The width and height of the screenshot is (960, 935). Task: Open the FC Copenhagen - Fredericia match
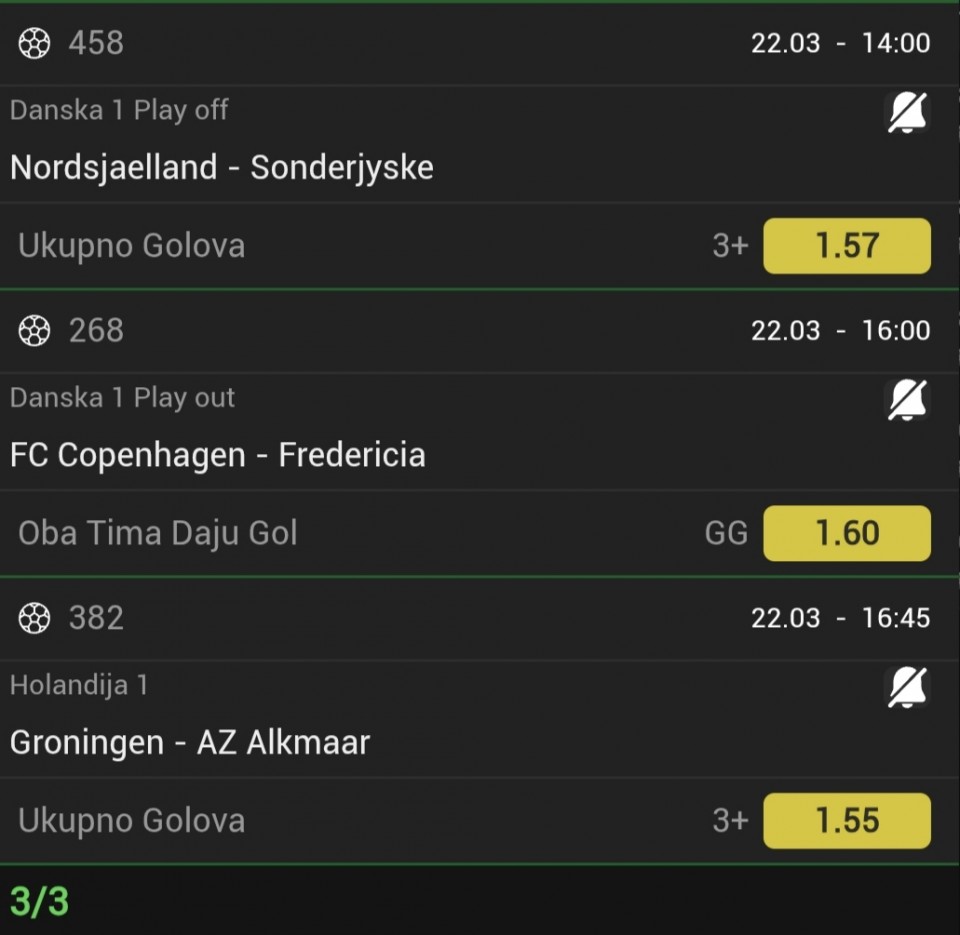(x=218, y=455)
